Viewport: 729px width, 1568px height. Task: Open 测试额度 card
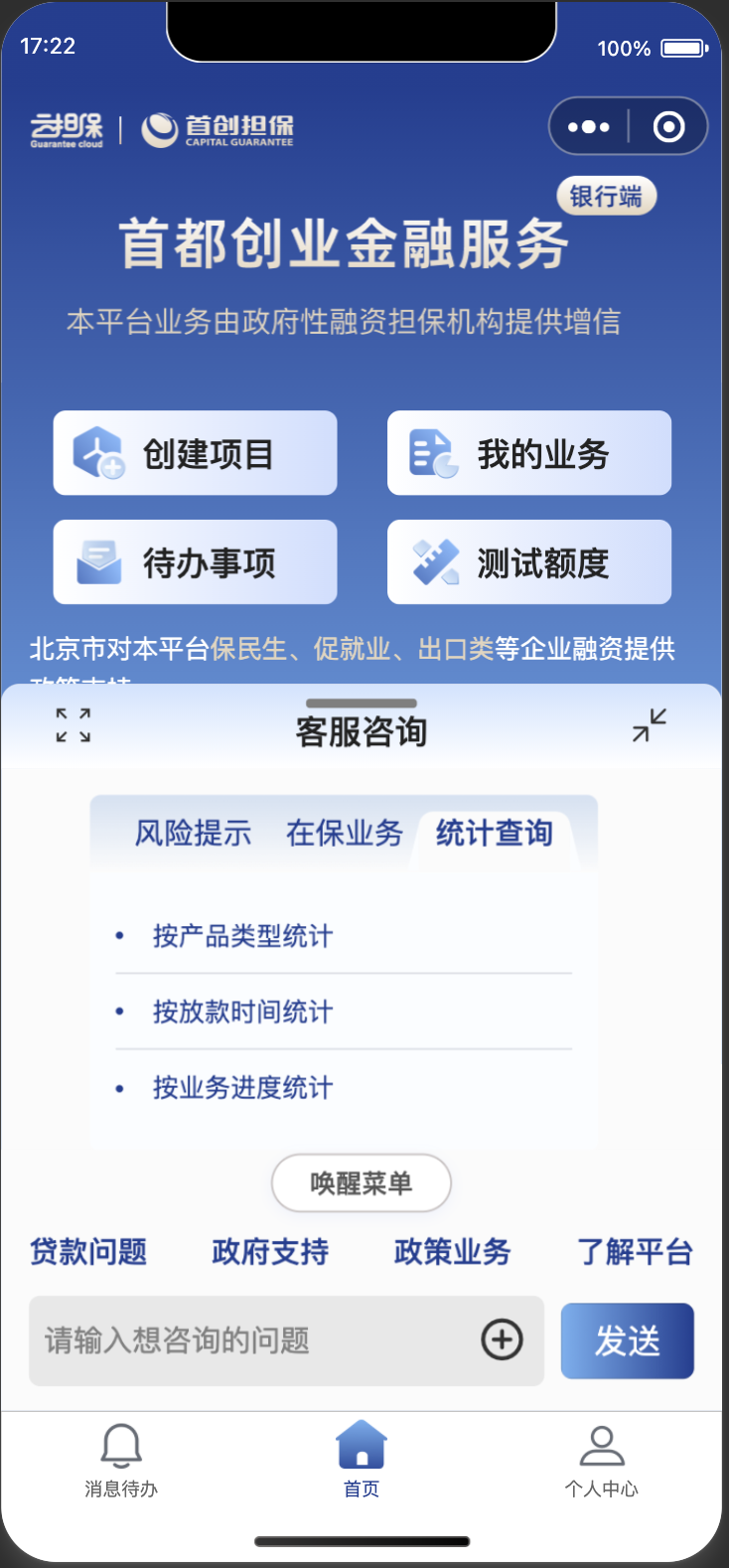[529, 562]
